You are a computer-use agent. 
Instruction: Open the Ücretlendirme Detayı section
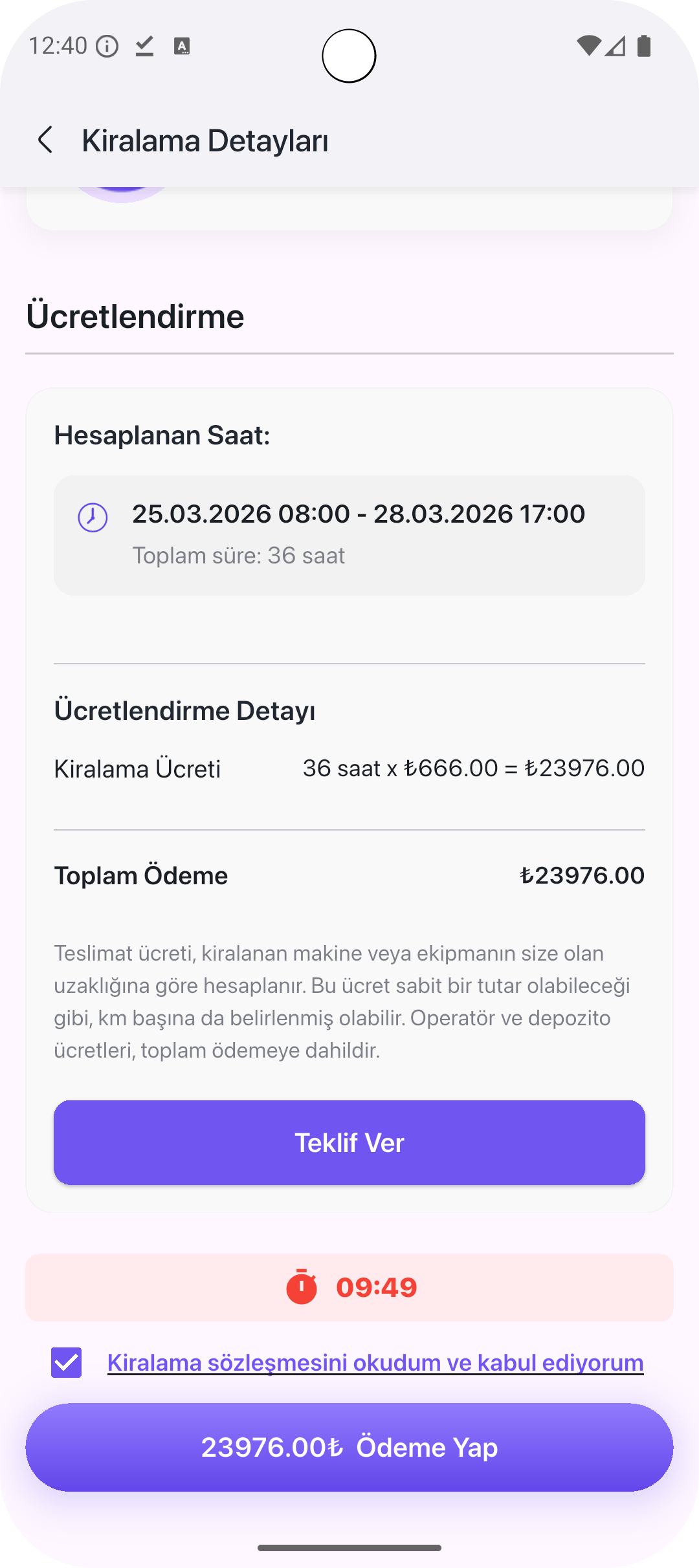[x=185, y=709]
